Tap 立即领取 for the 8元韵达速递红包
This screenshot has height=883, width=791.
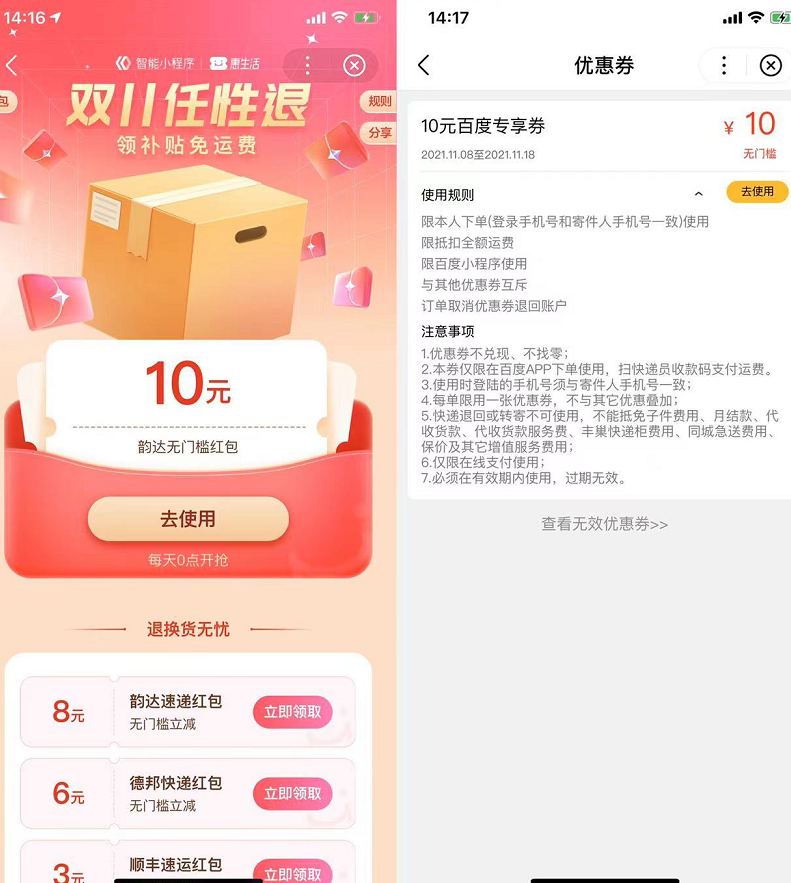pyautogui.click(x=291, y=711)
